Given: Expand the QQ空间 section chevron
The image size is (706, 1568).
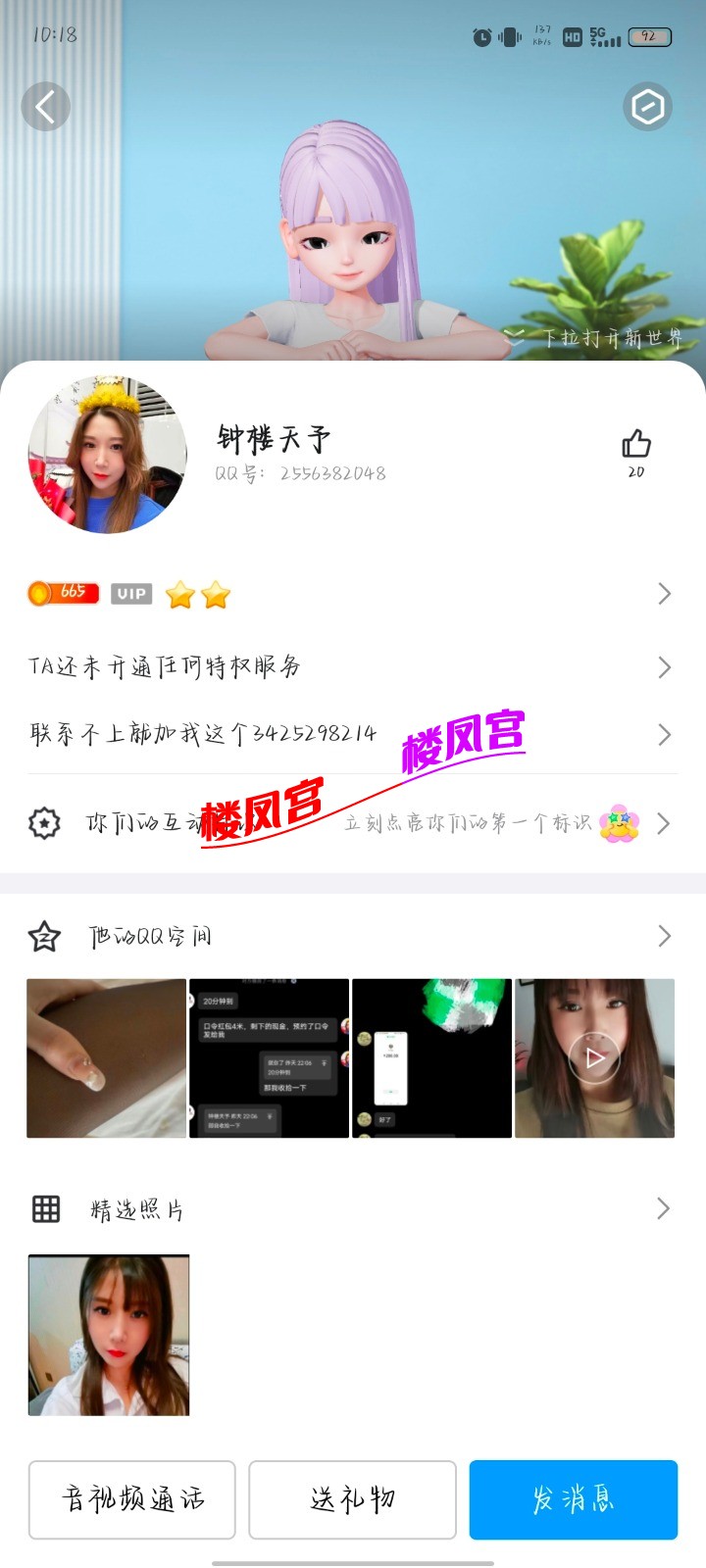Looking at the screenshot, I should pyautogui.click(x=664, y=935).
